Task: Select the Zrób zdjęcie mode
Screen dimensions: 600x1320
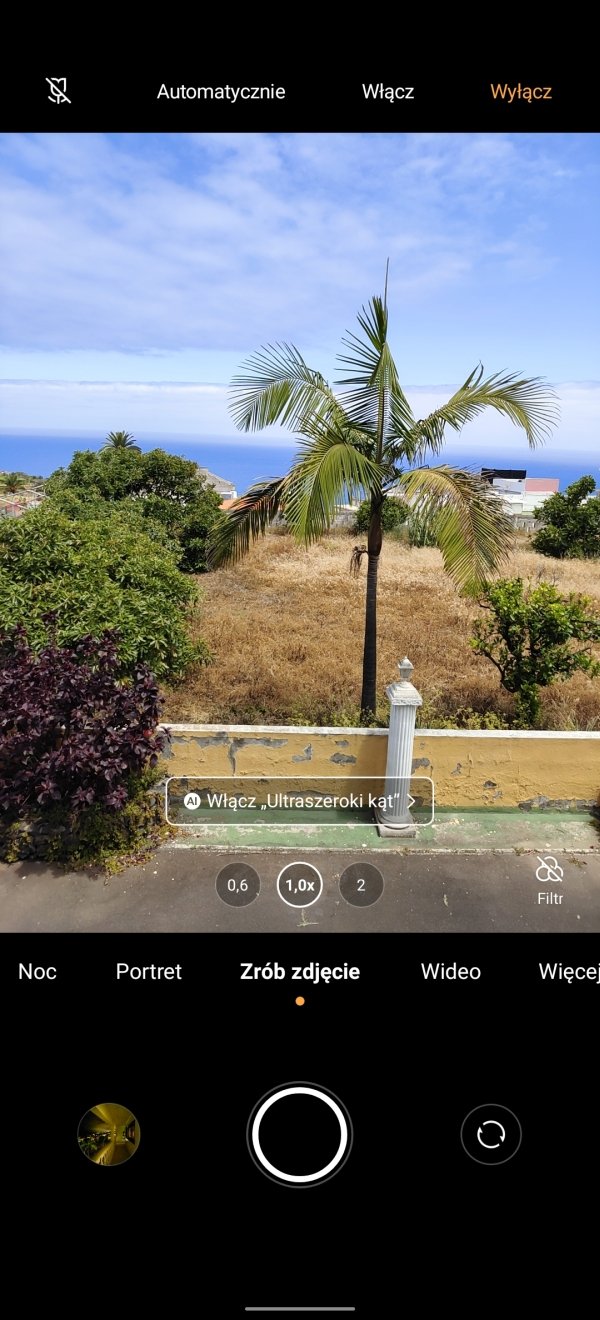Action: (300, 971)
